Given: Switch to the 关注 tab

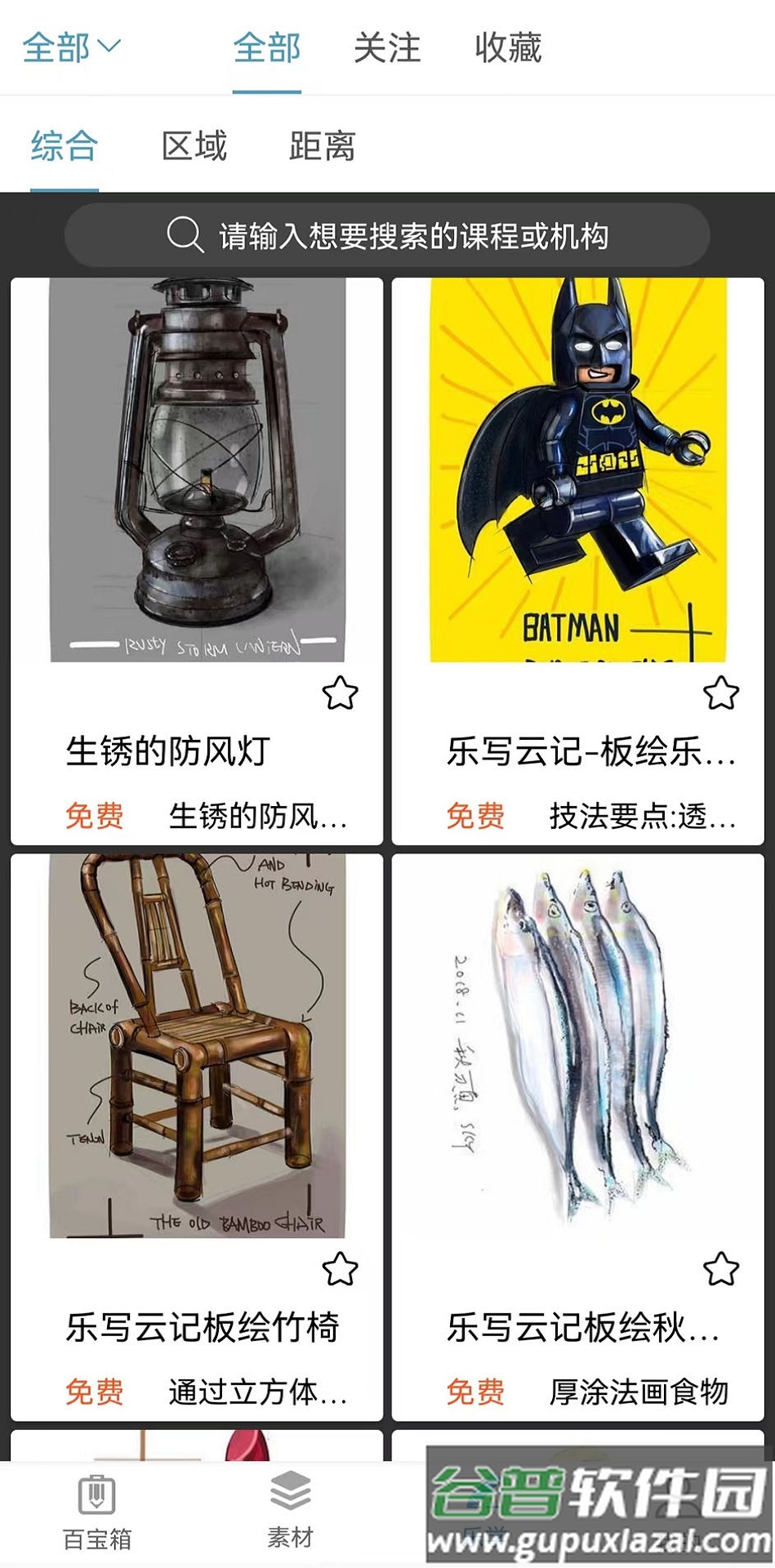Looking at the screenshot, I should 387,49.
